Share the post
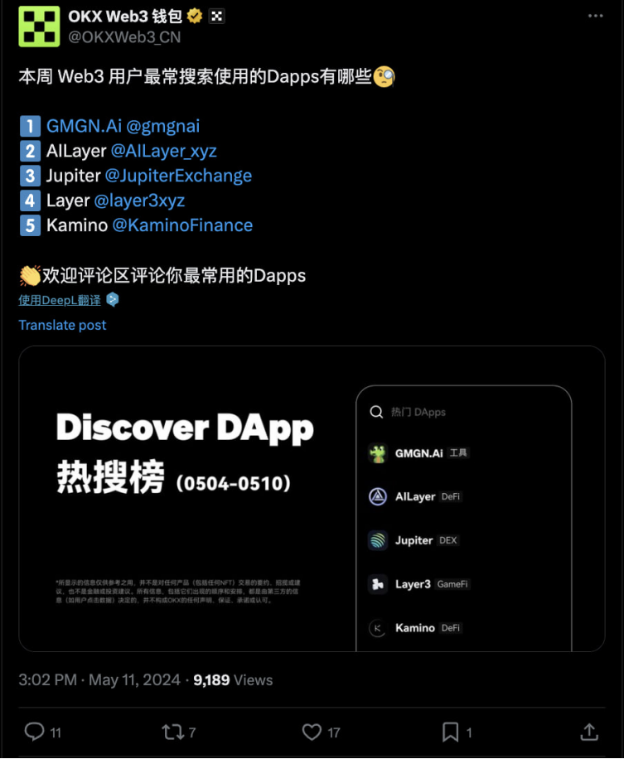 point(588,732)
